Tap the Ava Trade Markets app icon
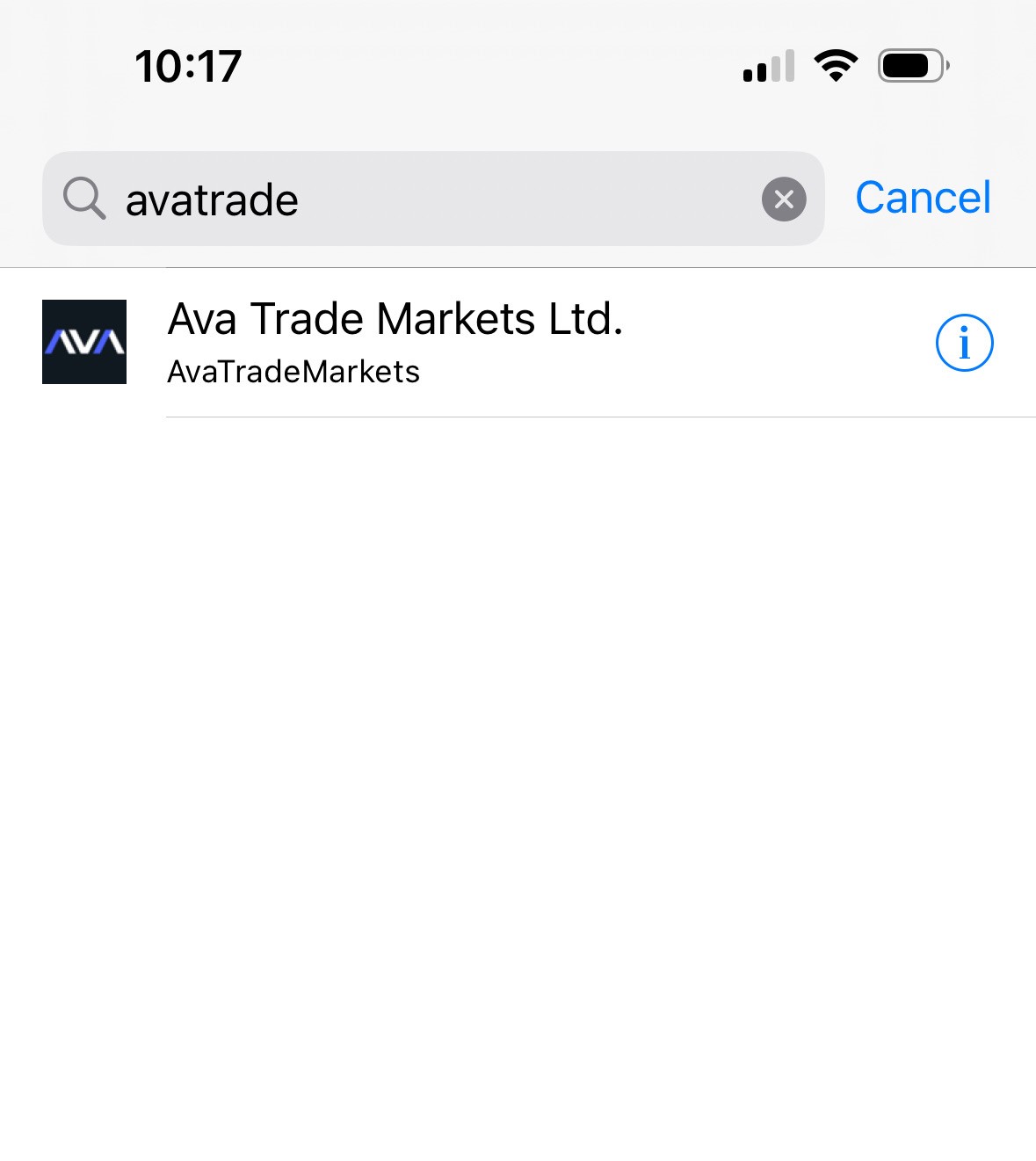Screen dimensions: 1036x1161 [84, 342]
